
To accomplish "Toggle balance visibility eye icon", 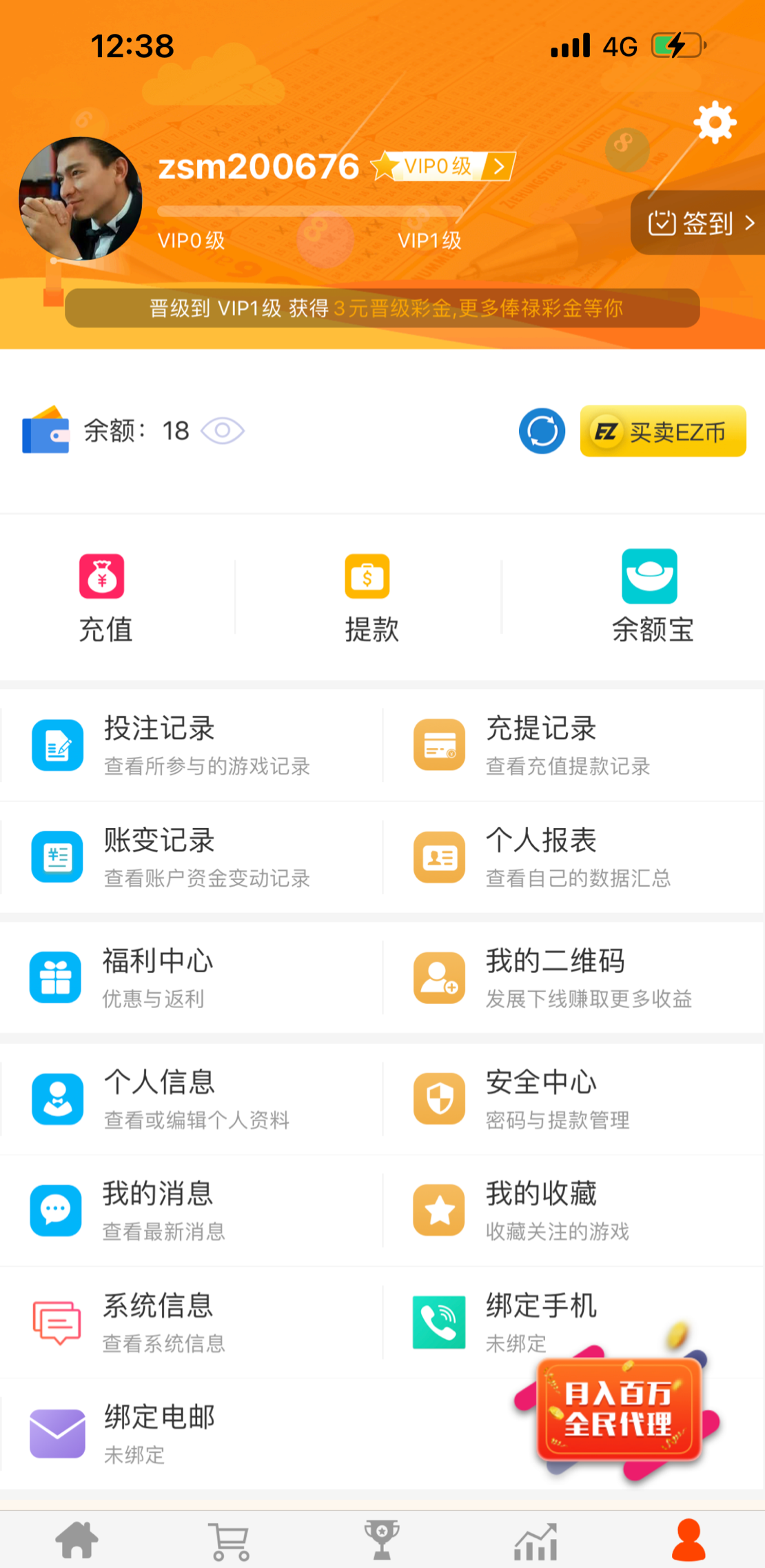I will tap(222, 431).
